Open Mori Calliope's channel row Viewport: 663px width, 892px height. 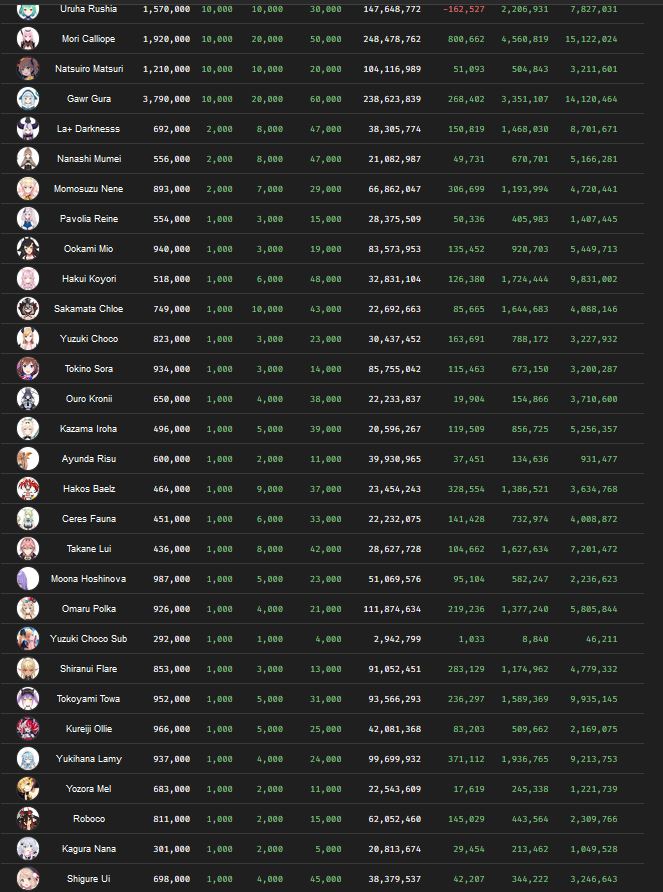pos(322,39)
